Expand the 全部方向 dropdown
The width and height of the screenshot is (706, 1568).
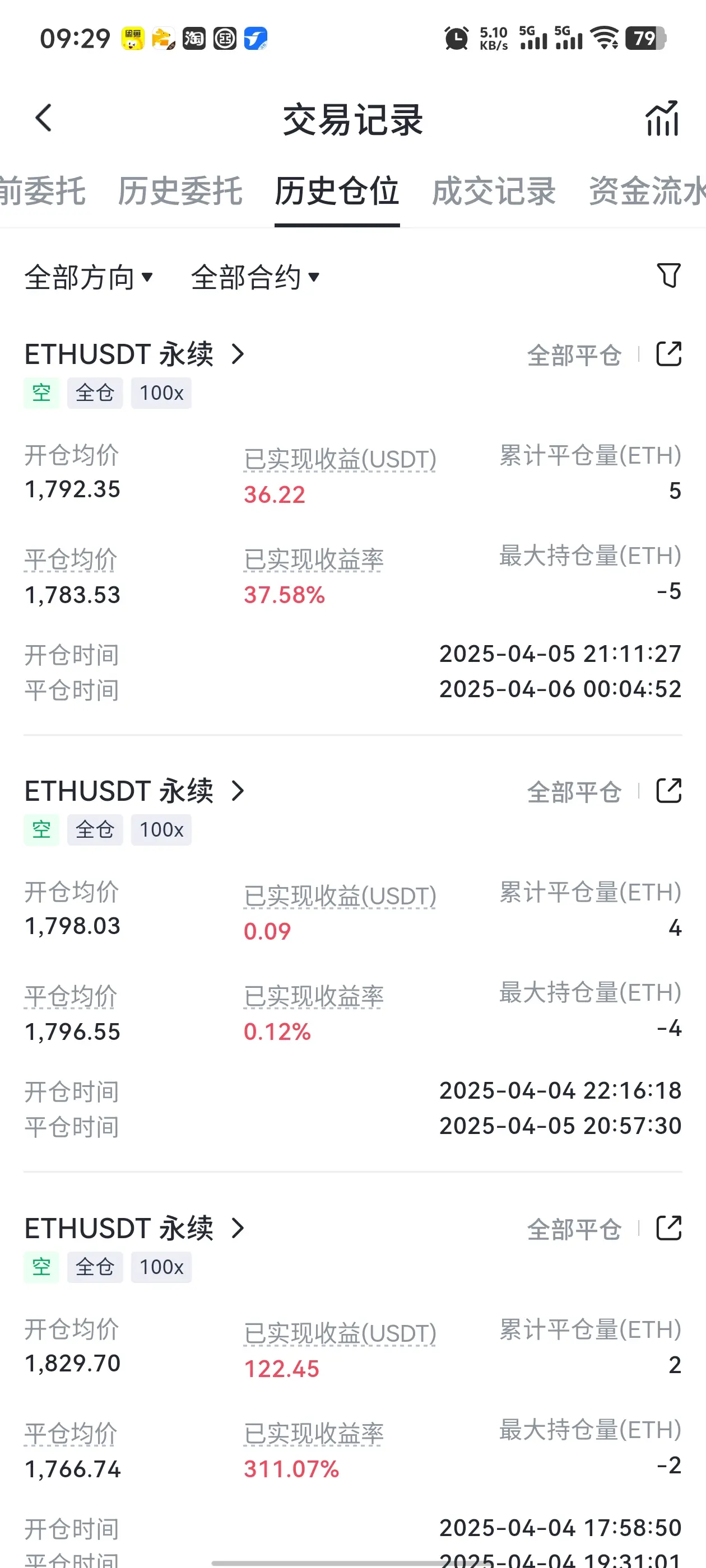pos(89,278)
